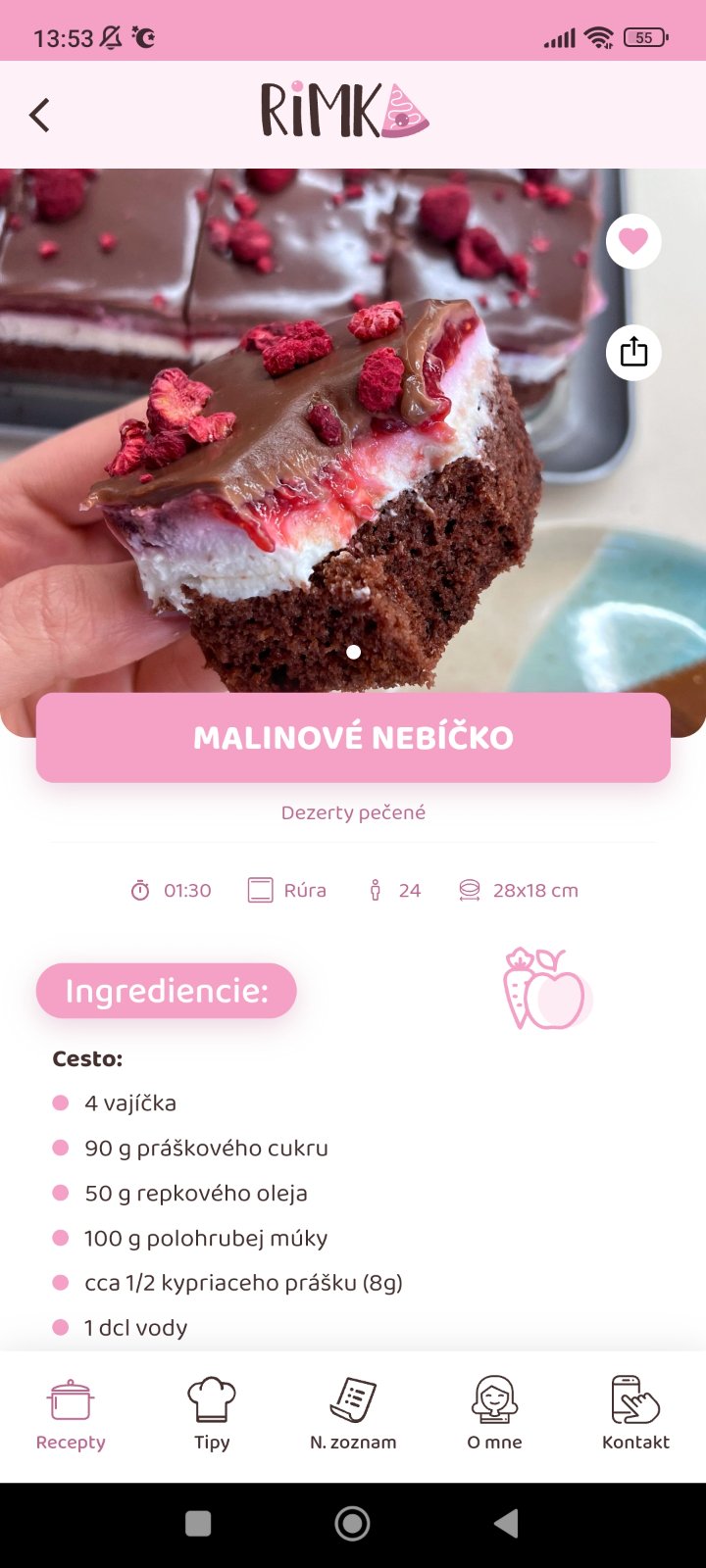Open N. zoznam shopping list tab
Image resolution: width=706 pixels, height=1568 pixels.
(353, 1414)
